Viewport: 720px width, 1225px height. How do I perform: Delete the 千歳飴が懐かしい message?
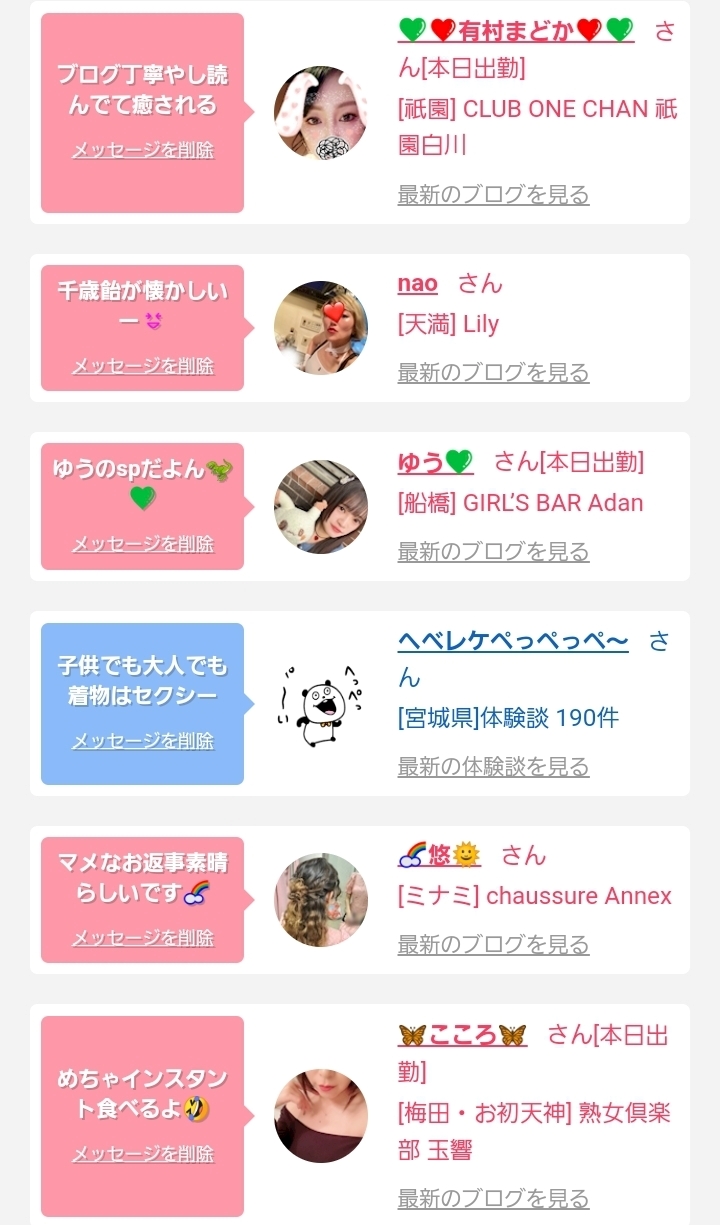click(142, 365)
